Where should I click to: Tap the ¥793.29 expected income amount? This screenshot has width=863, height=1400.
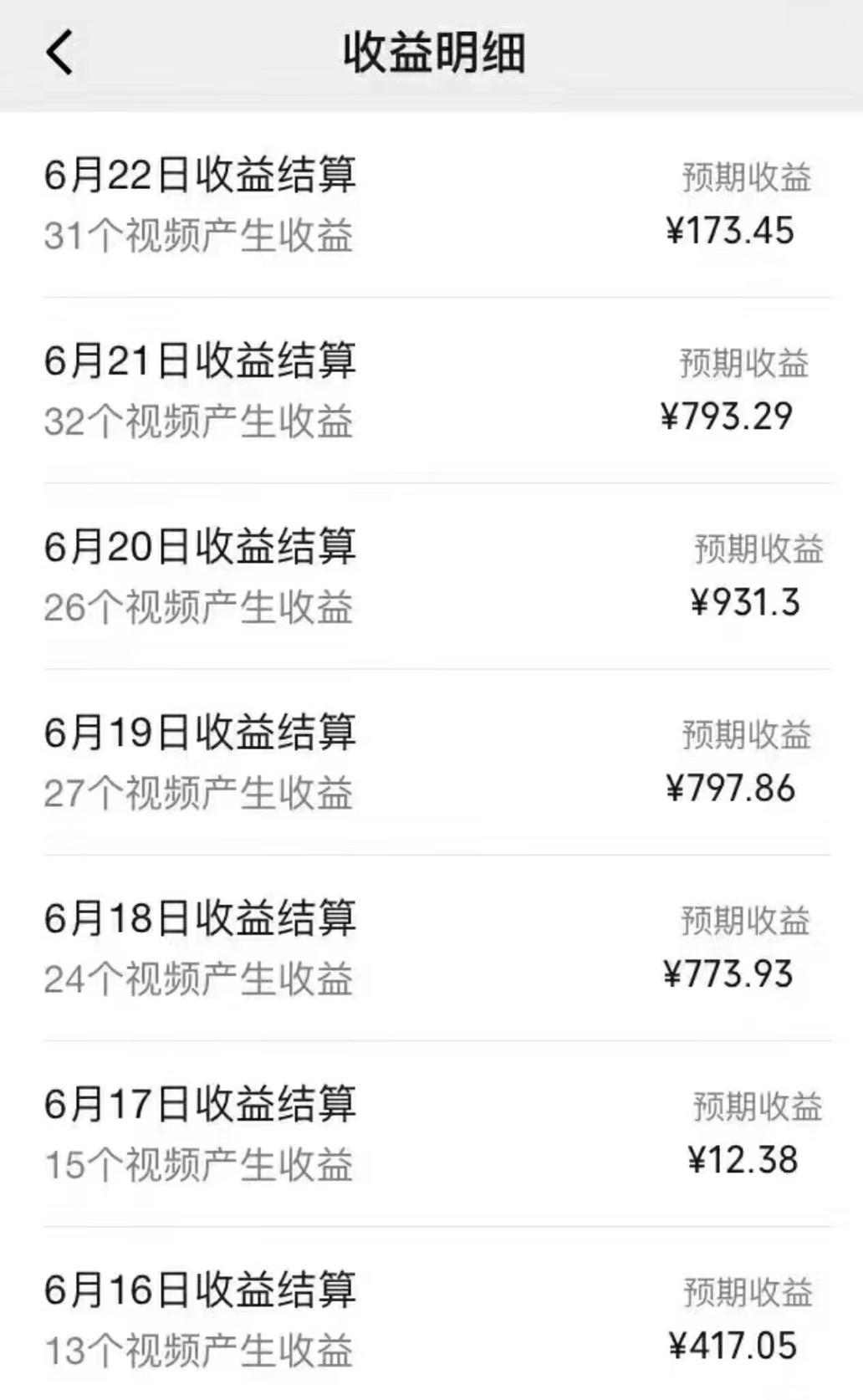tap(726, 416)
